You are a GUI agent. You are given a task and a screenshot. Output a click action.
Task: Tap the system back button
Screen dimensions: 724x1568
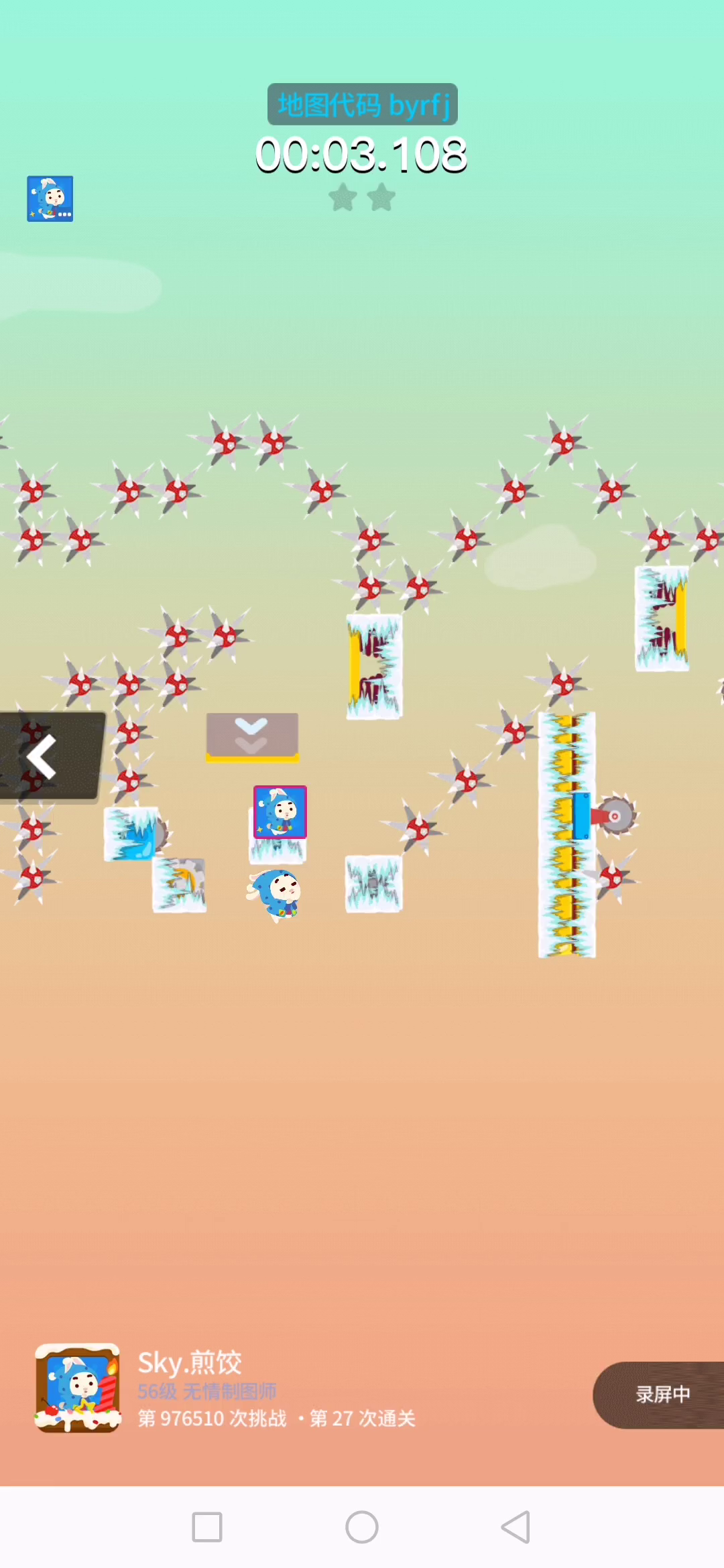tap(516, 1527)
